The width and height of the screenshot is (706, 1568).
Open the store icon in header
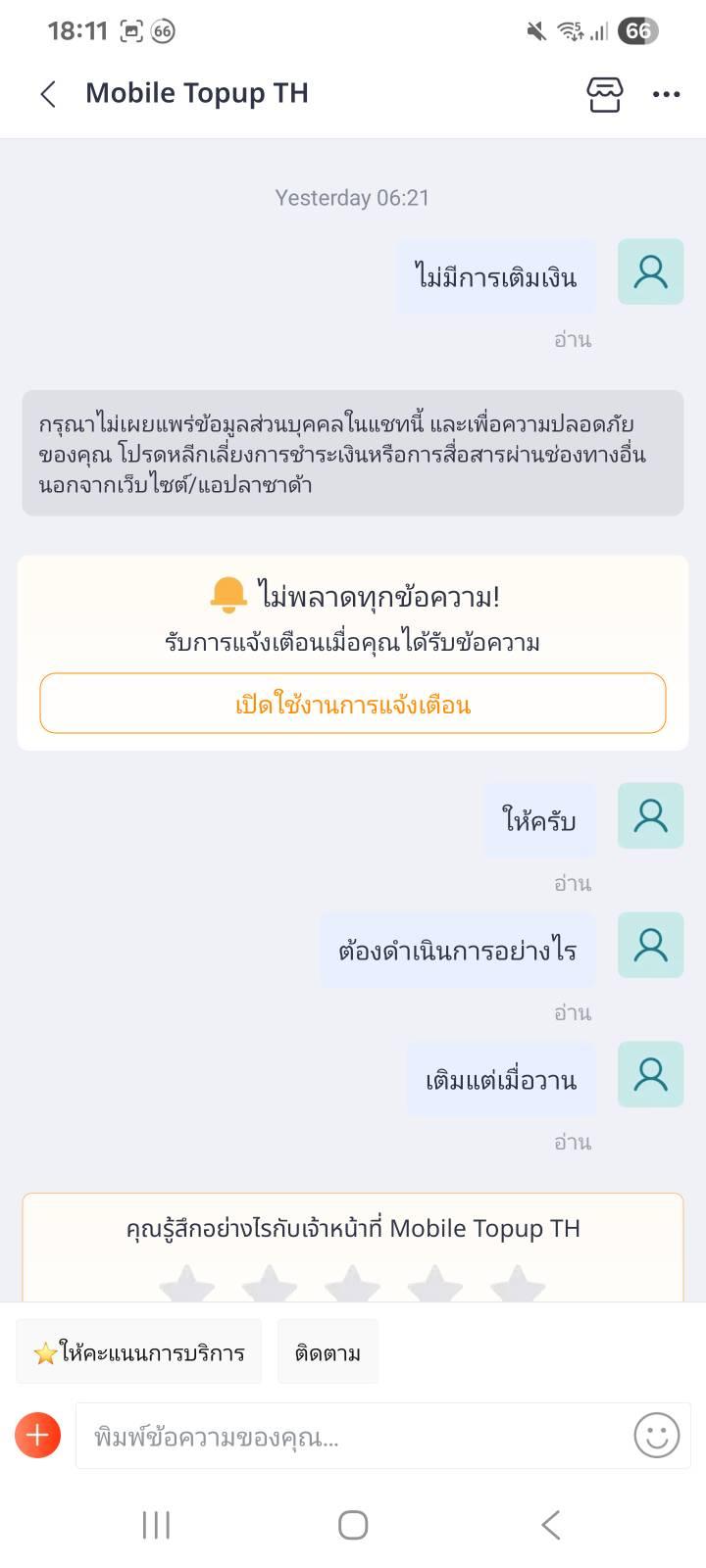click(x=604, y=94)
